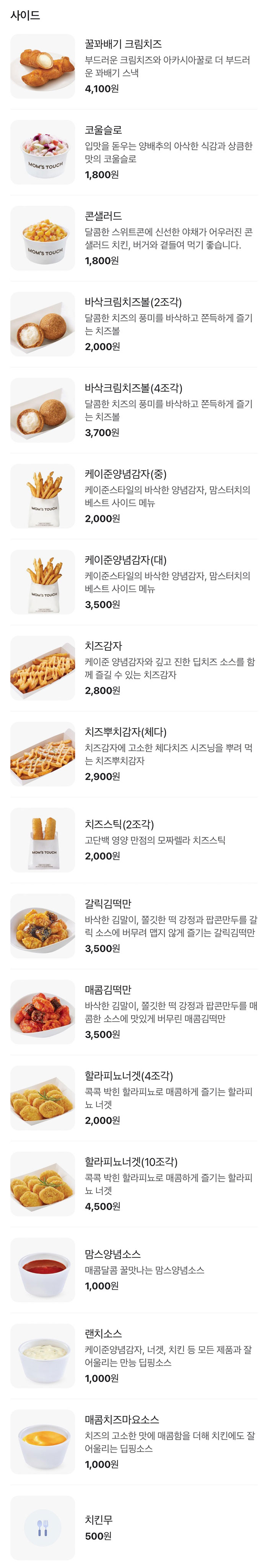Choose the 콘샐러드 item
Viewport: 268px width, 1568px height.
134,237
